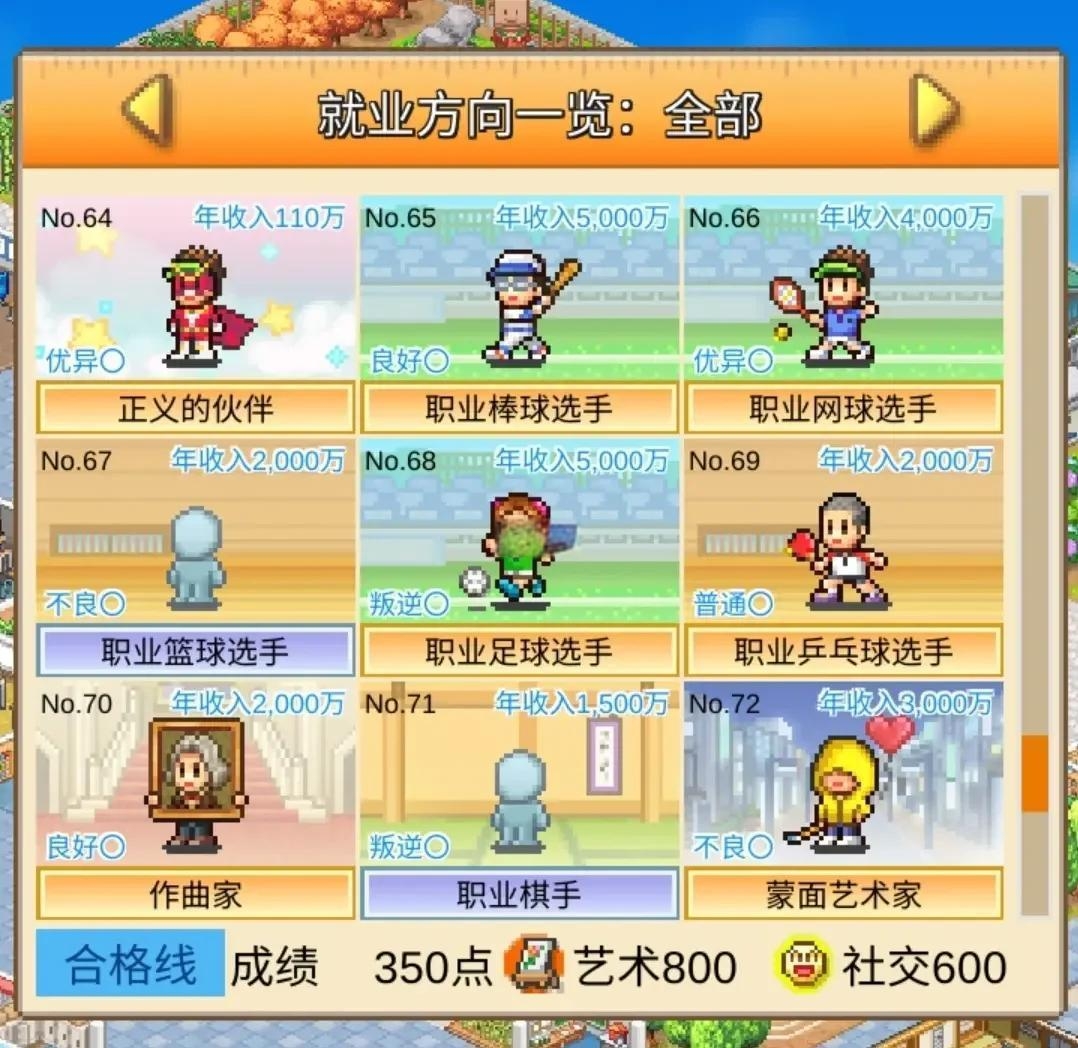
Task: Go to the previous career category
Action: (x=148, y=109)
